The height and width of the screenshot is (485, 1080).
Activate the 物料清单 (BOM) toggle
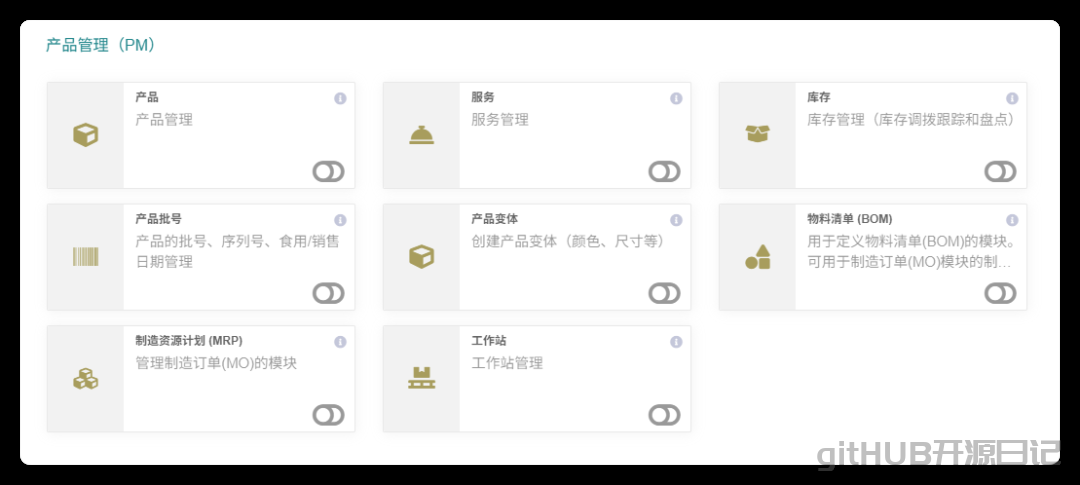coord(1000,293)
